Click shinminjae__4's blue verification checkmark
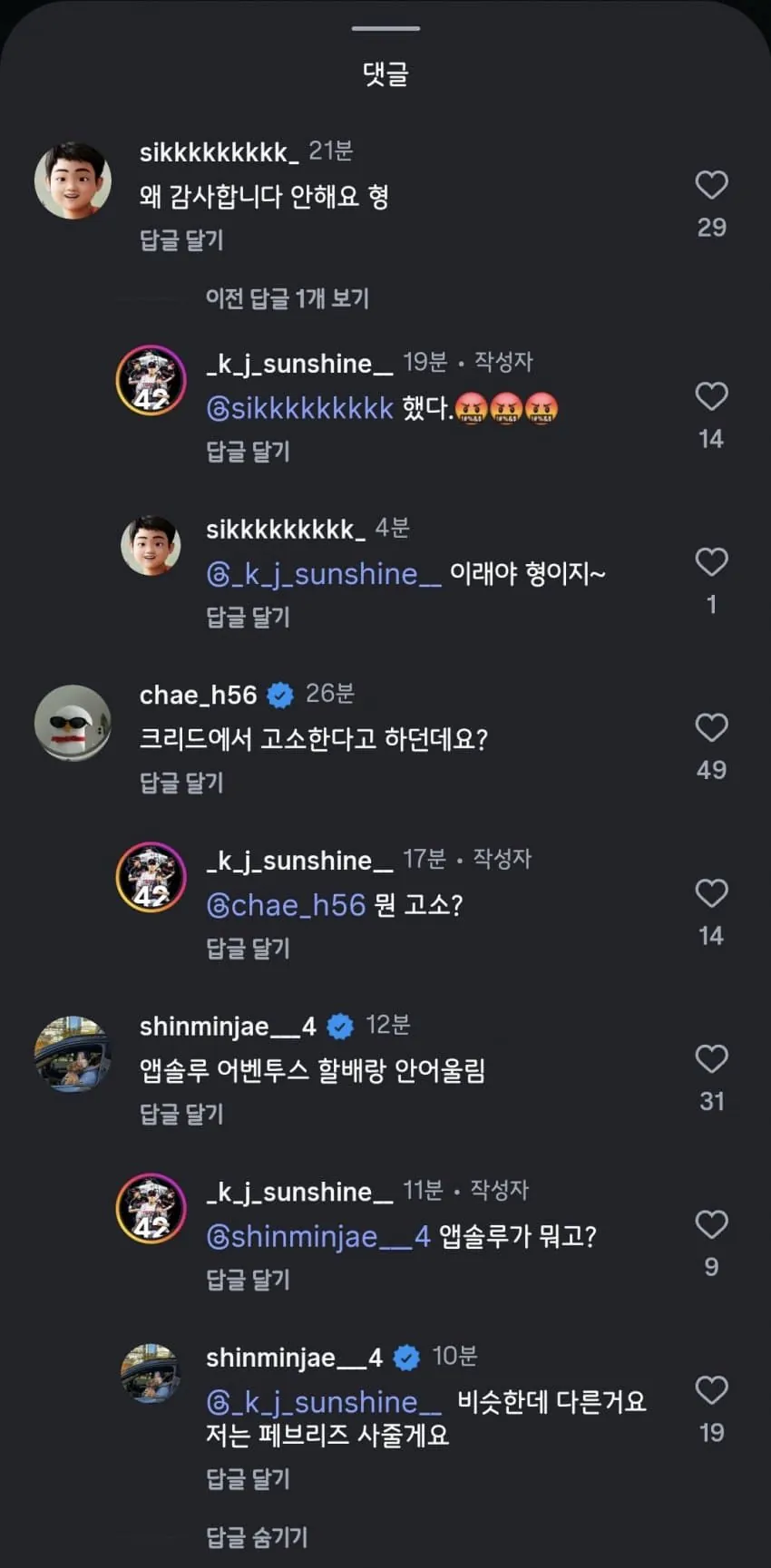The image size is (771, 1568). 340,1026
